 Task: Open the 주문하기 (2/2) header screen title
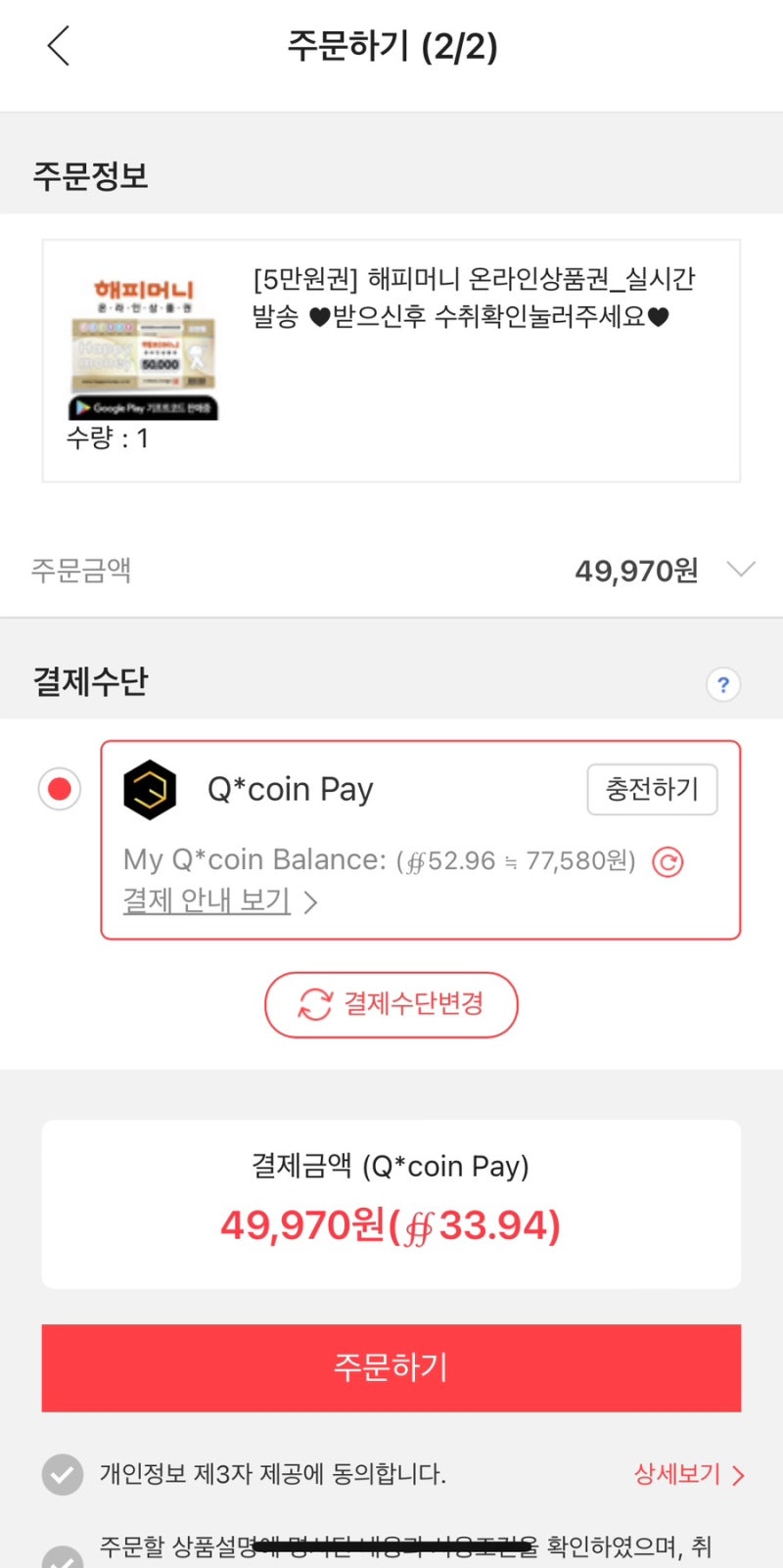(x=391, y=44)
